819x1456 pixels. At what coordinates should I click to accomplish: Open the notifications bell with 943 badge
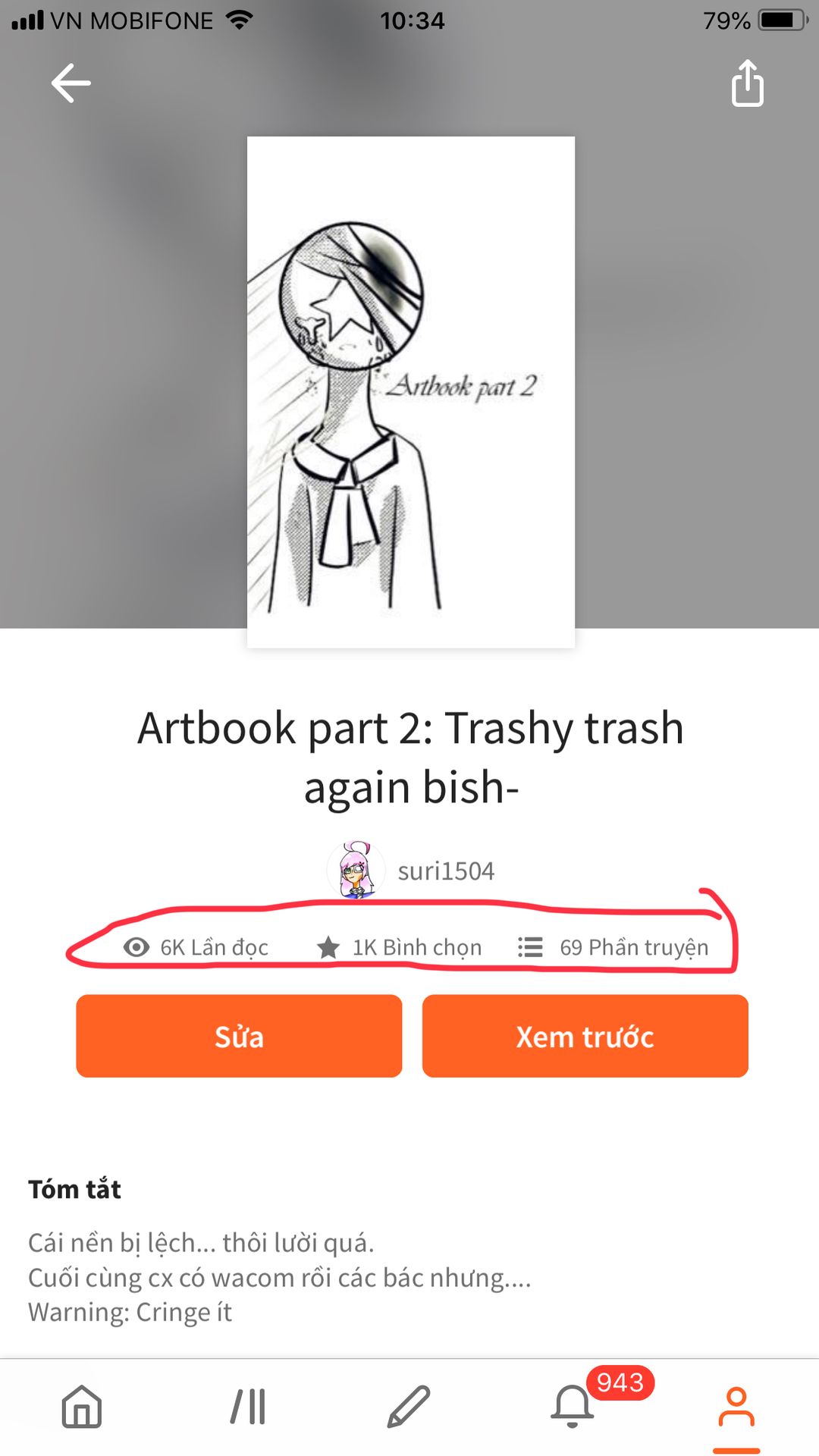pyautogui.click(x=573, y=1407)
